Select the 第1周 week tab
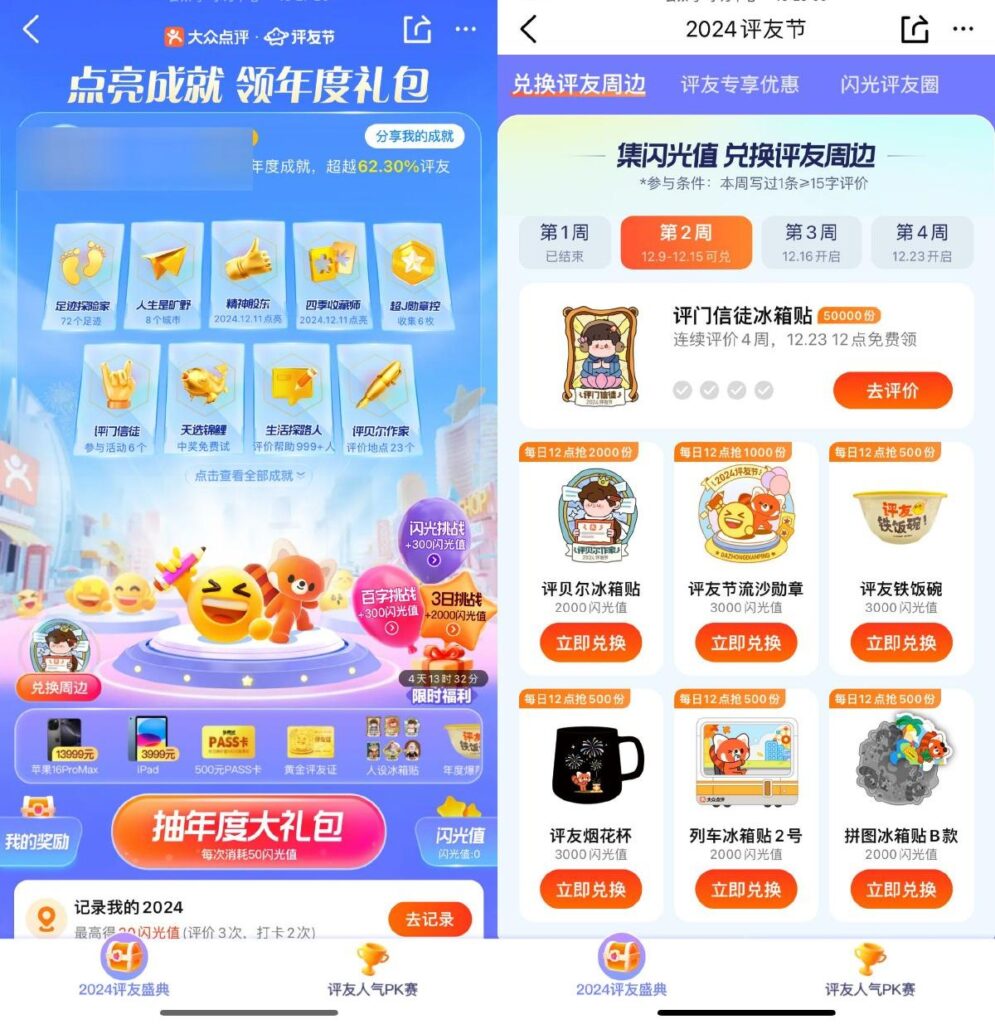Viewport: 995px width, 1024px height. pyautogui.click(x=564, y=243)
